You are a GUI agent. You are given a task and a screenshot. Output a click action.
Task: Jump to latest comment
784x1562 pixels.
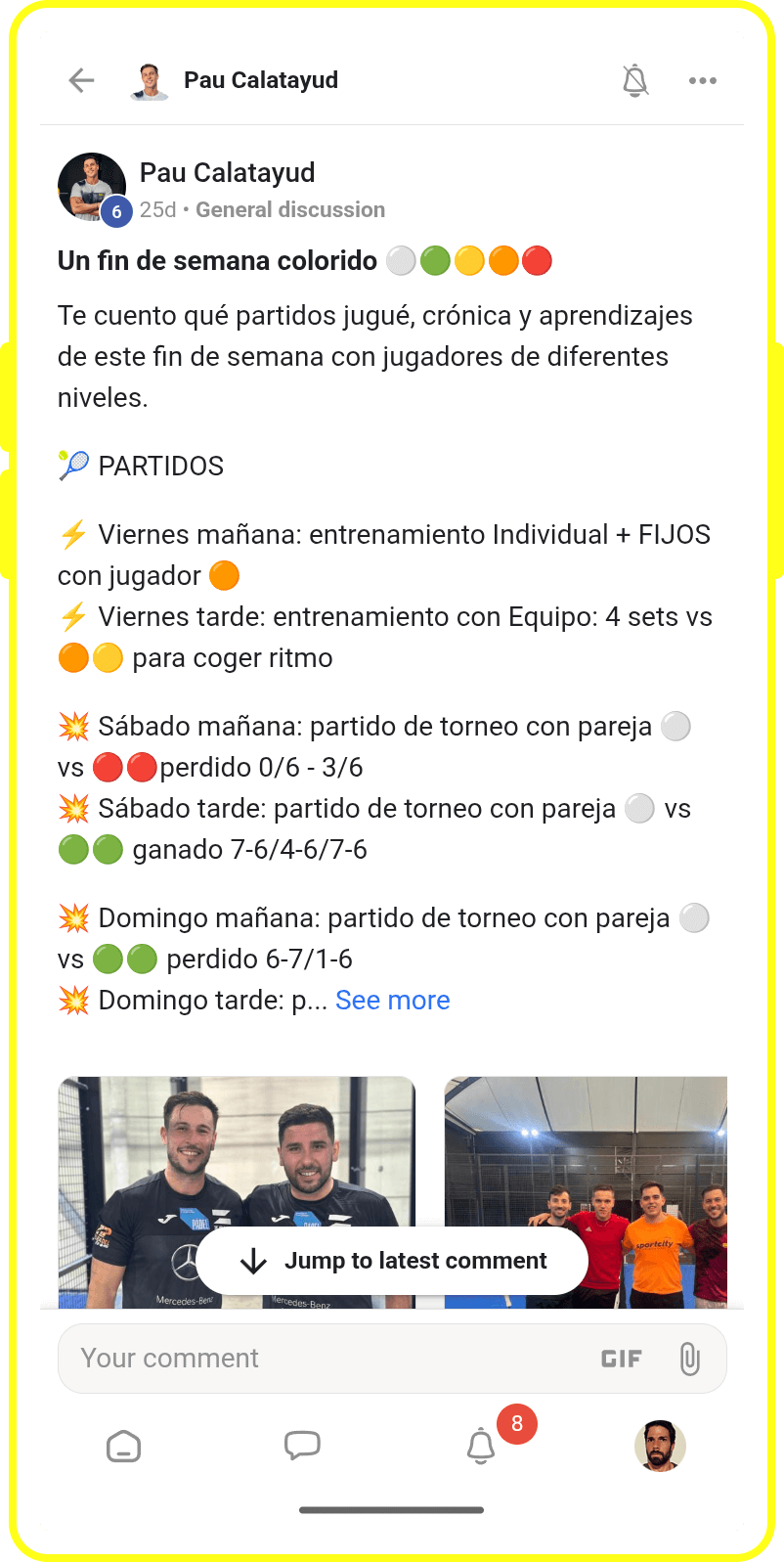[x=392, y=1261]
